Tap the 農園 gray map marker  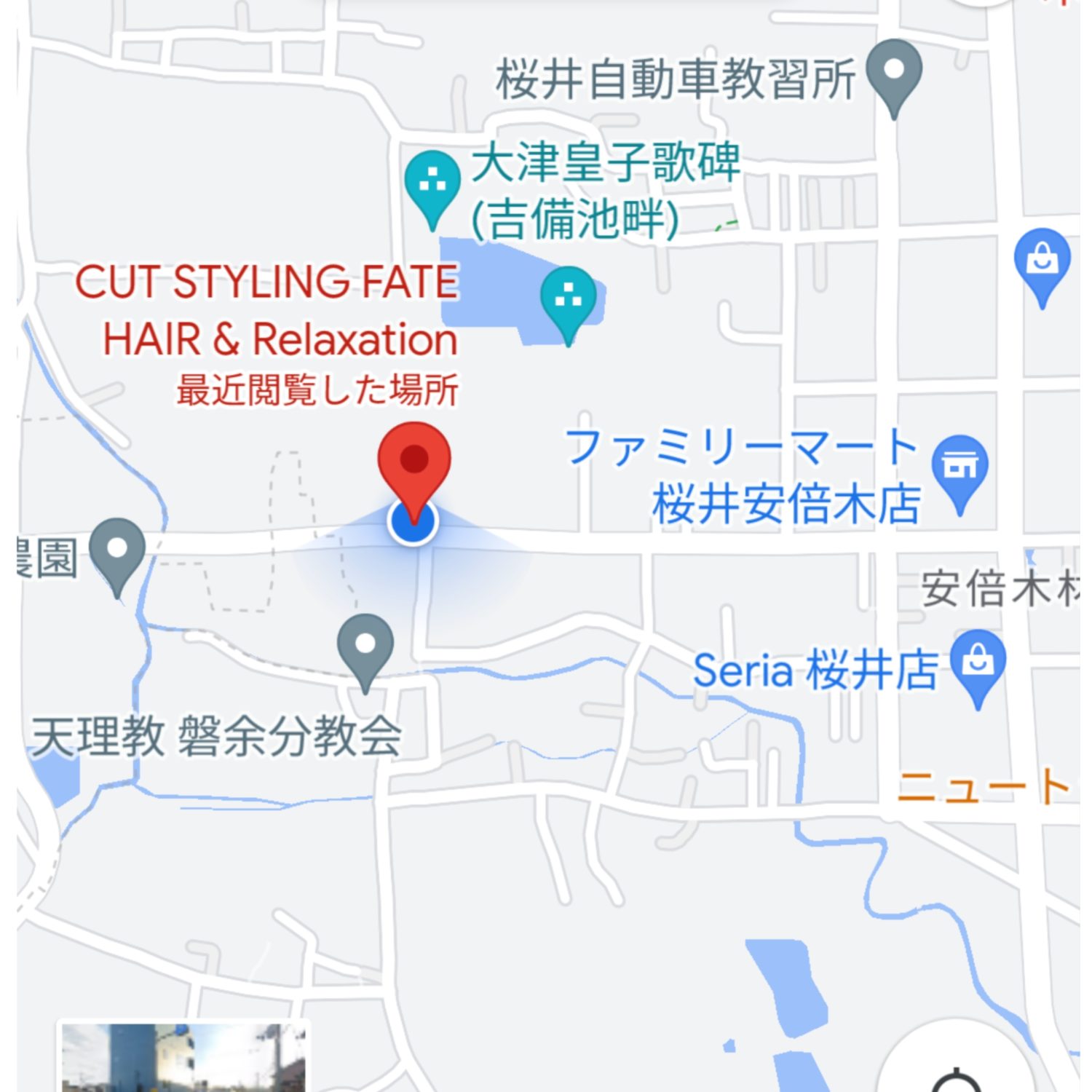click(117, 550)
